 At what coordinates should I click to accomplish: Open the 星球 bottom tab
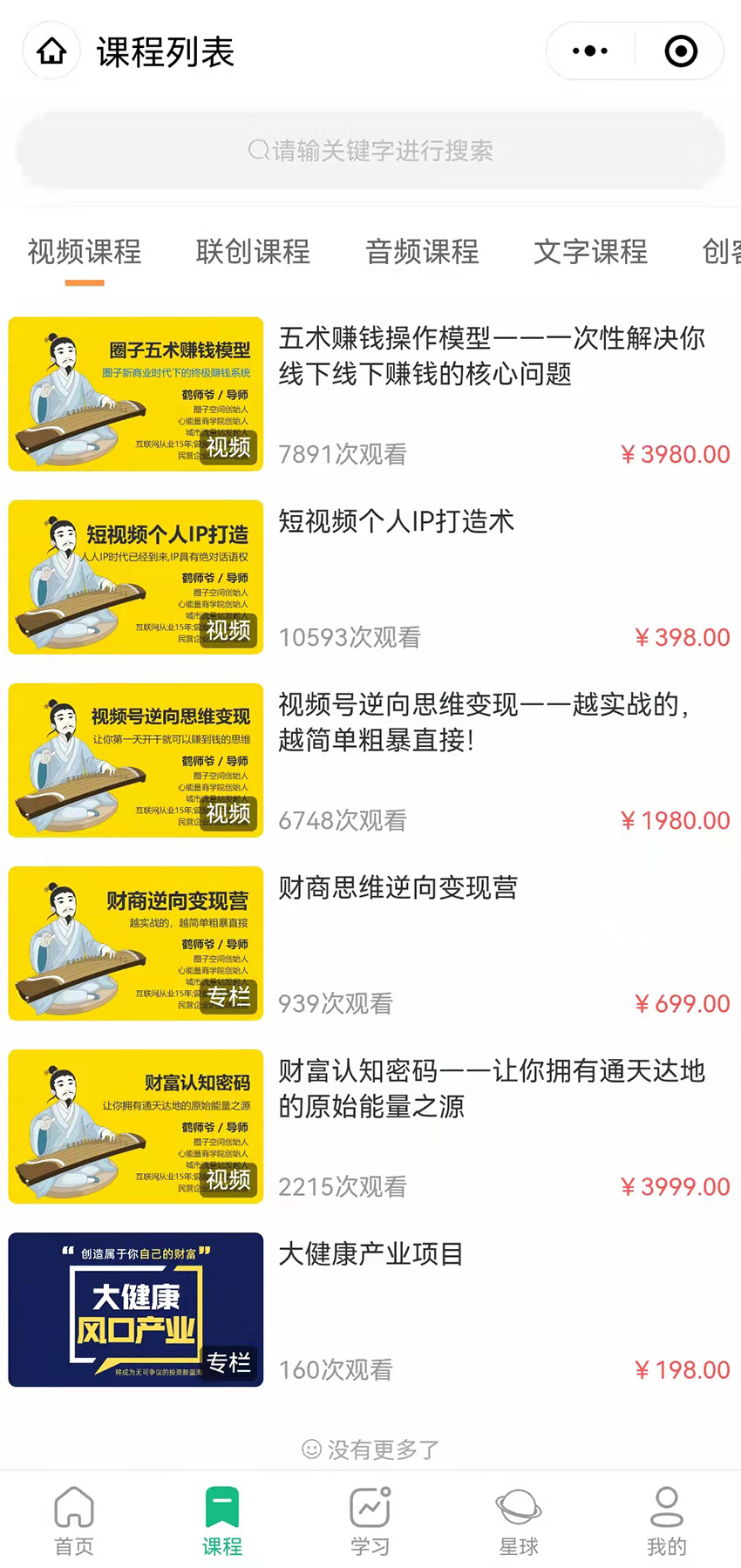pos(519,1521)
